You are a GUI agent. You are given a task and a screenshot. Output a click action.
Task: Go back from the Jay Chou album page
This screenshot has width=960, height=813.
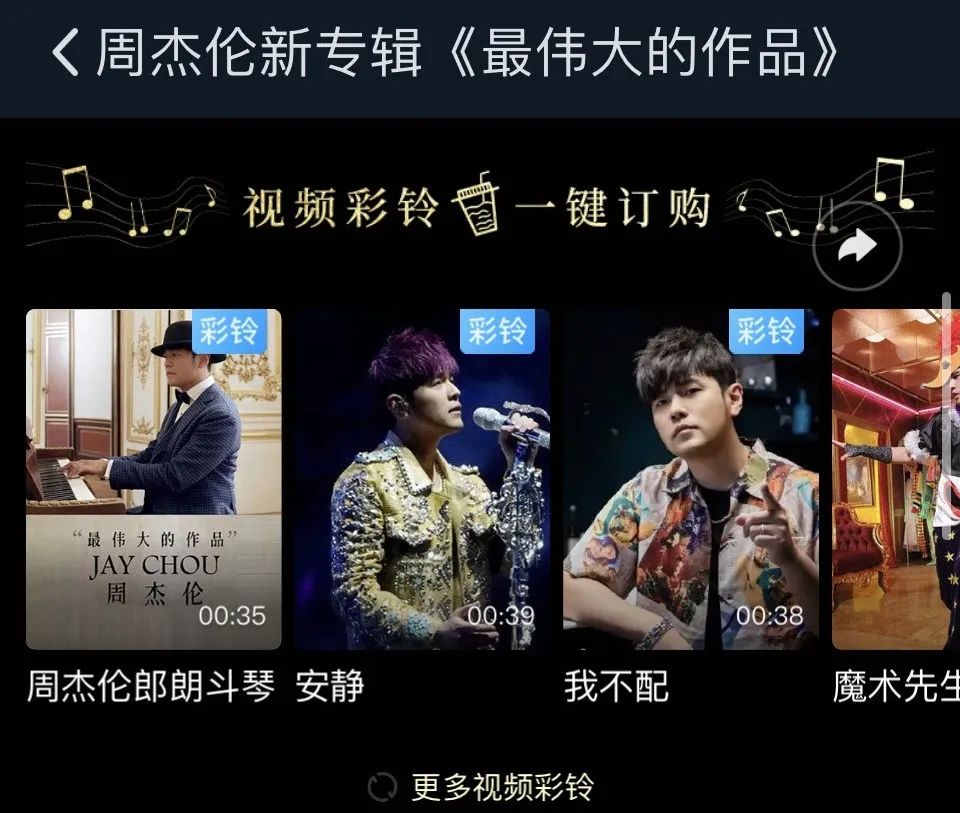(66, 53)
